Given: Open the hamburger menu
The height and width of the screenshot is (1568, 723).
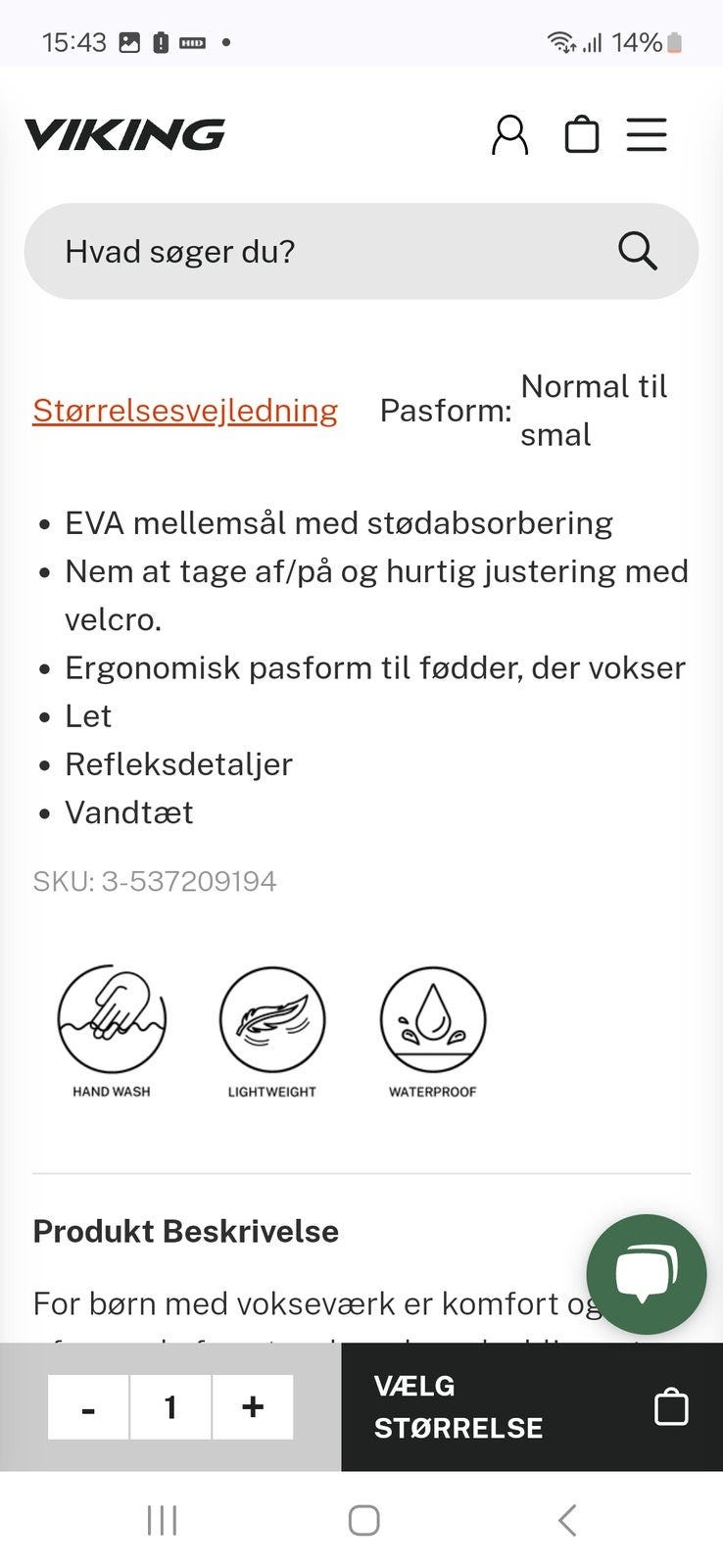Looking at the screenshot, I should coord(647,134).
